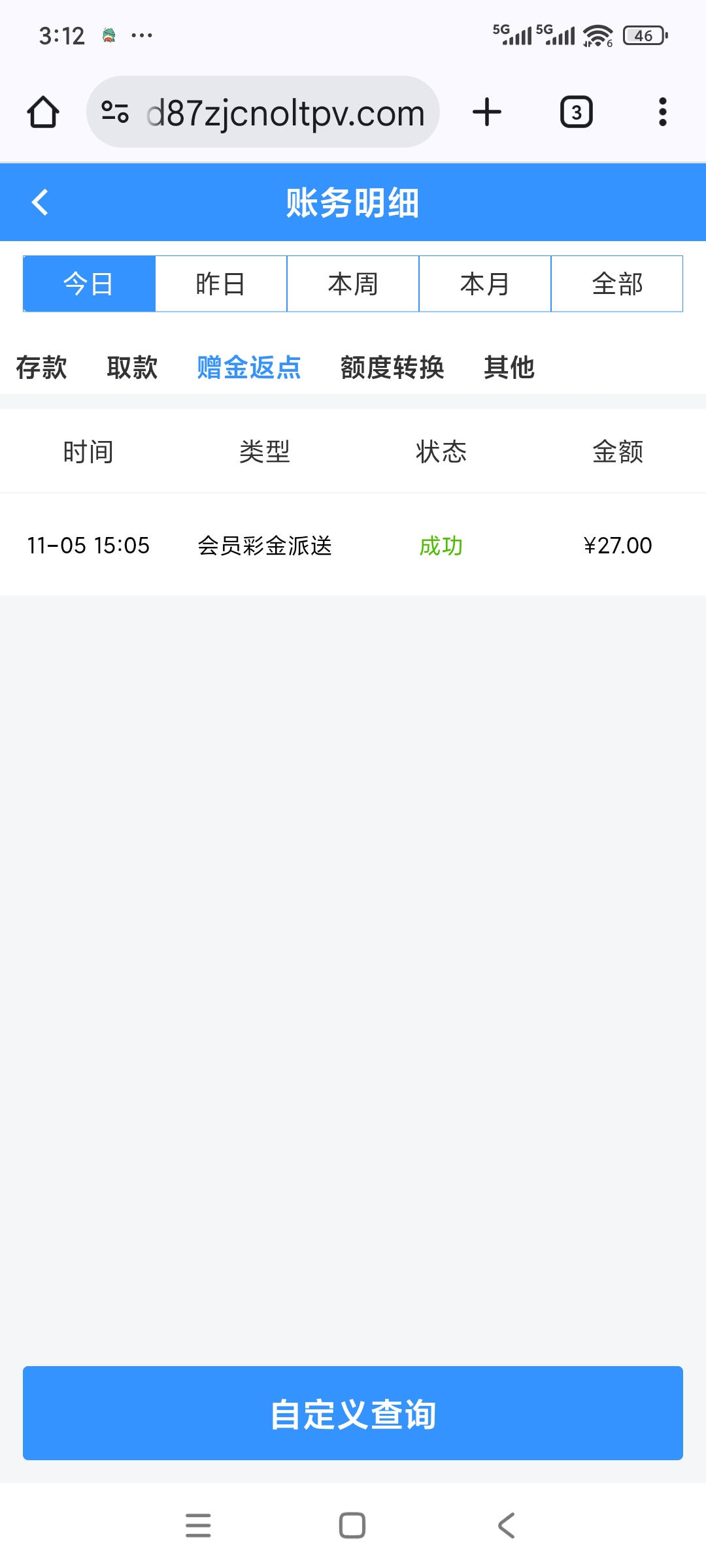Tap the system back button
The height and width of the screenshot is (1568, 706).
coord(507,1526)
